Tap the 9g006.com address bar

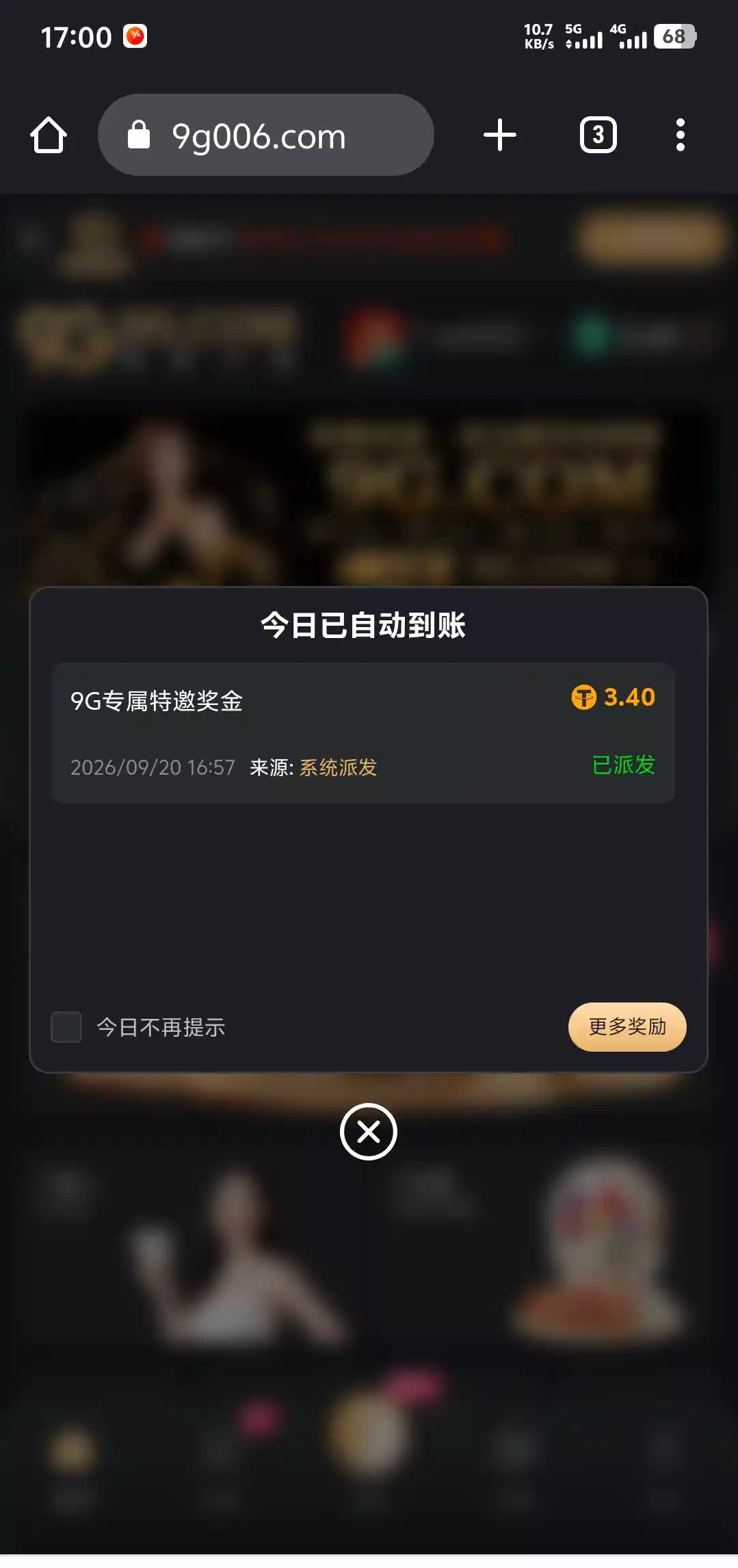(266, 135)
